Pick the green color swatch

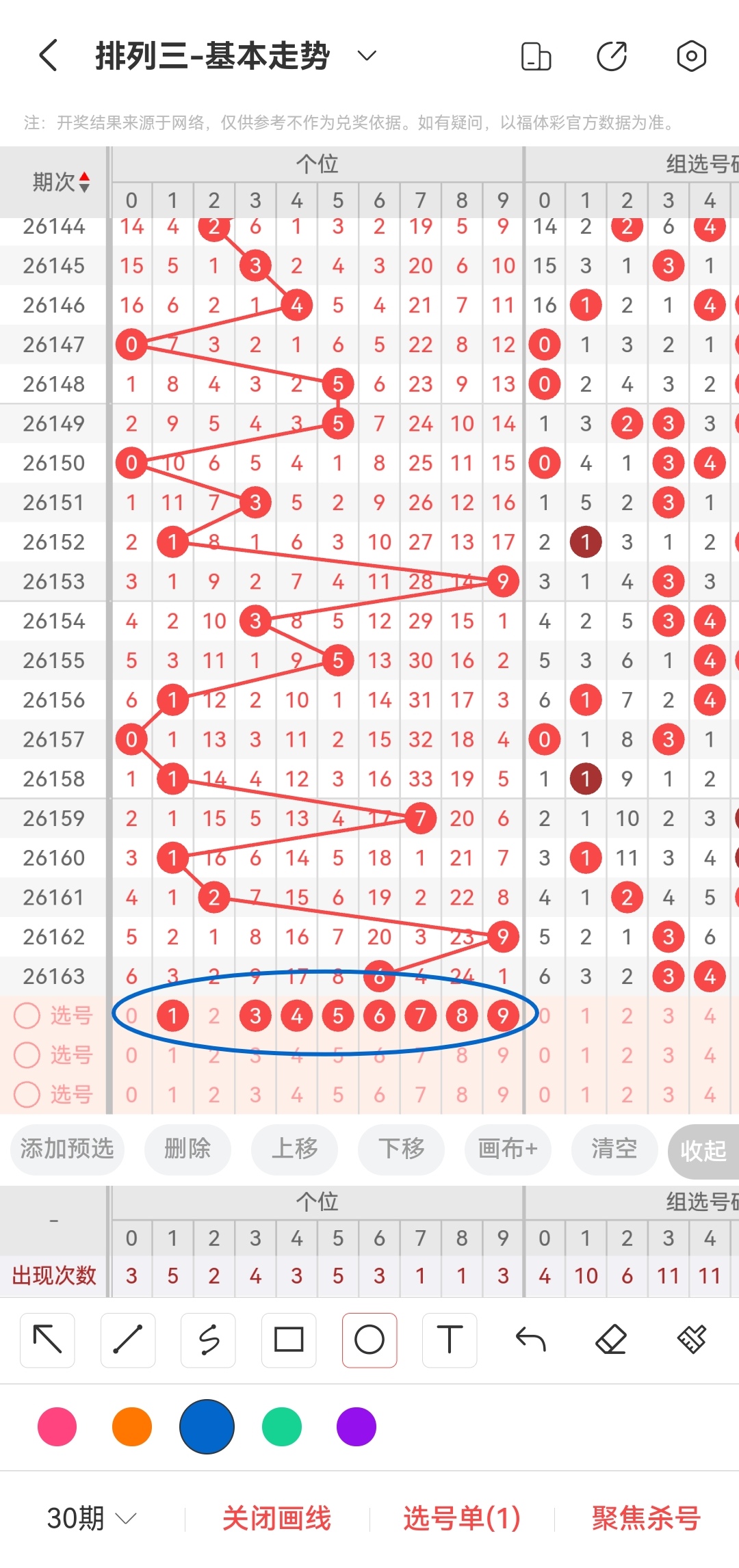(282, 1426)
